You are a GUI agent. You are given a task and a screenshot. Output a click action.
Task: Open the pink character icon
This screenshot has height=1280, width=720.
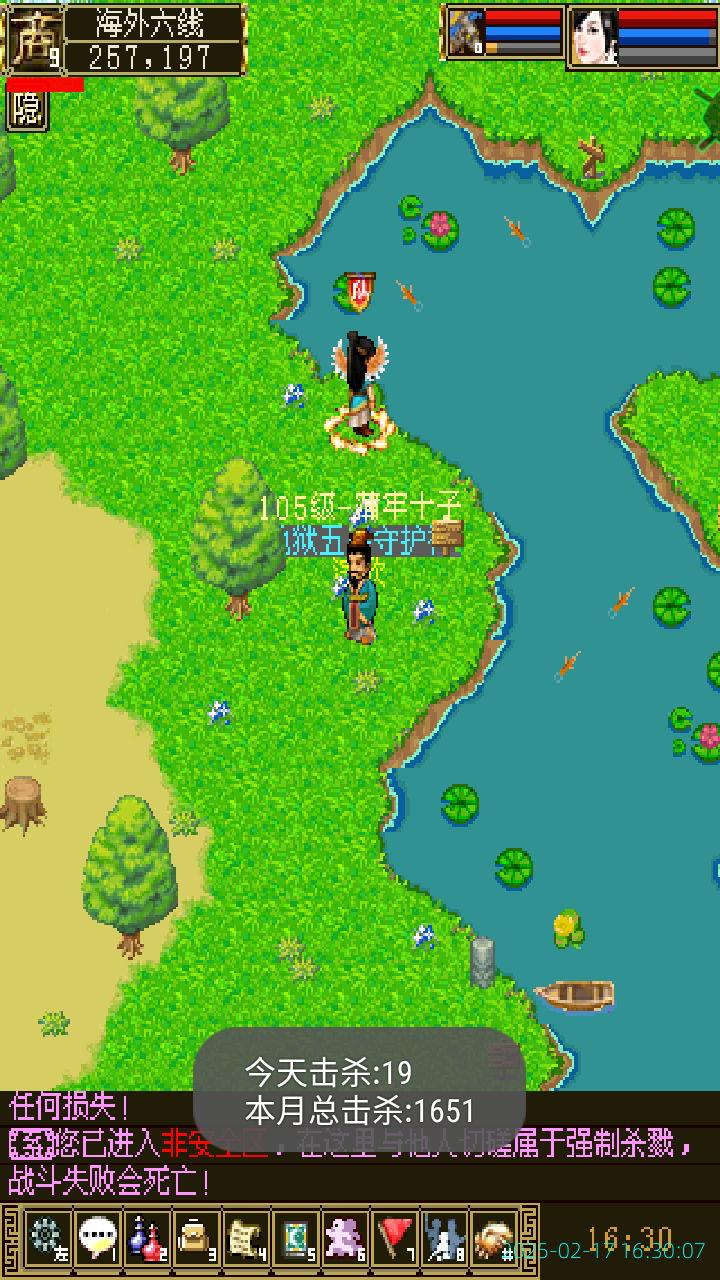[x=346, y=1238]
